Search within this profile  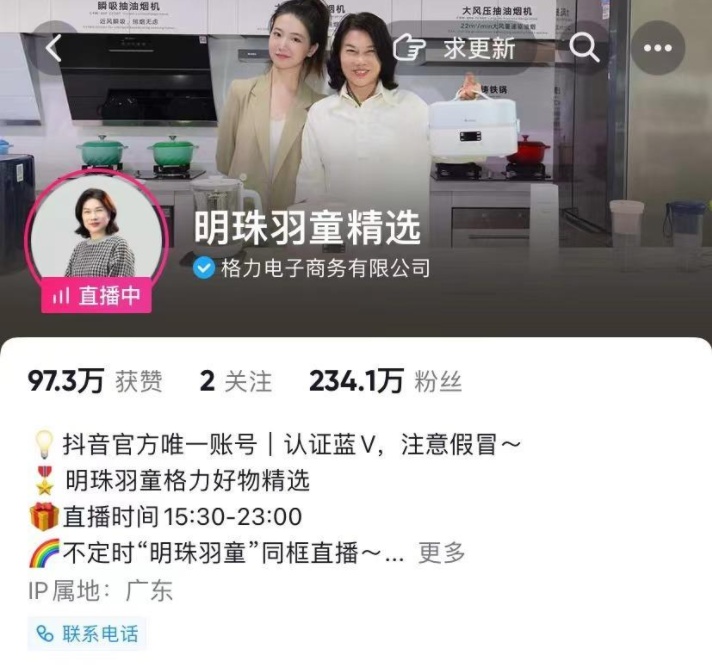(583, 47)
